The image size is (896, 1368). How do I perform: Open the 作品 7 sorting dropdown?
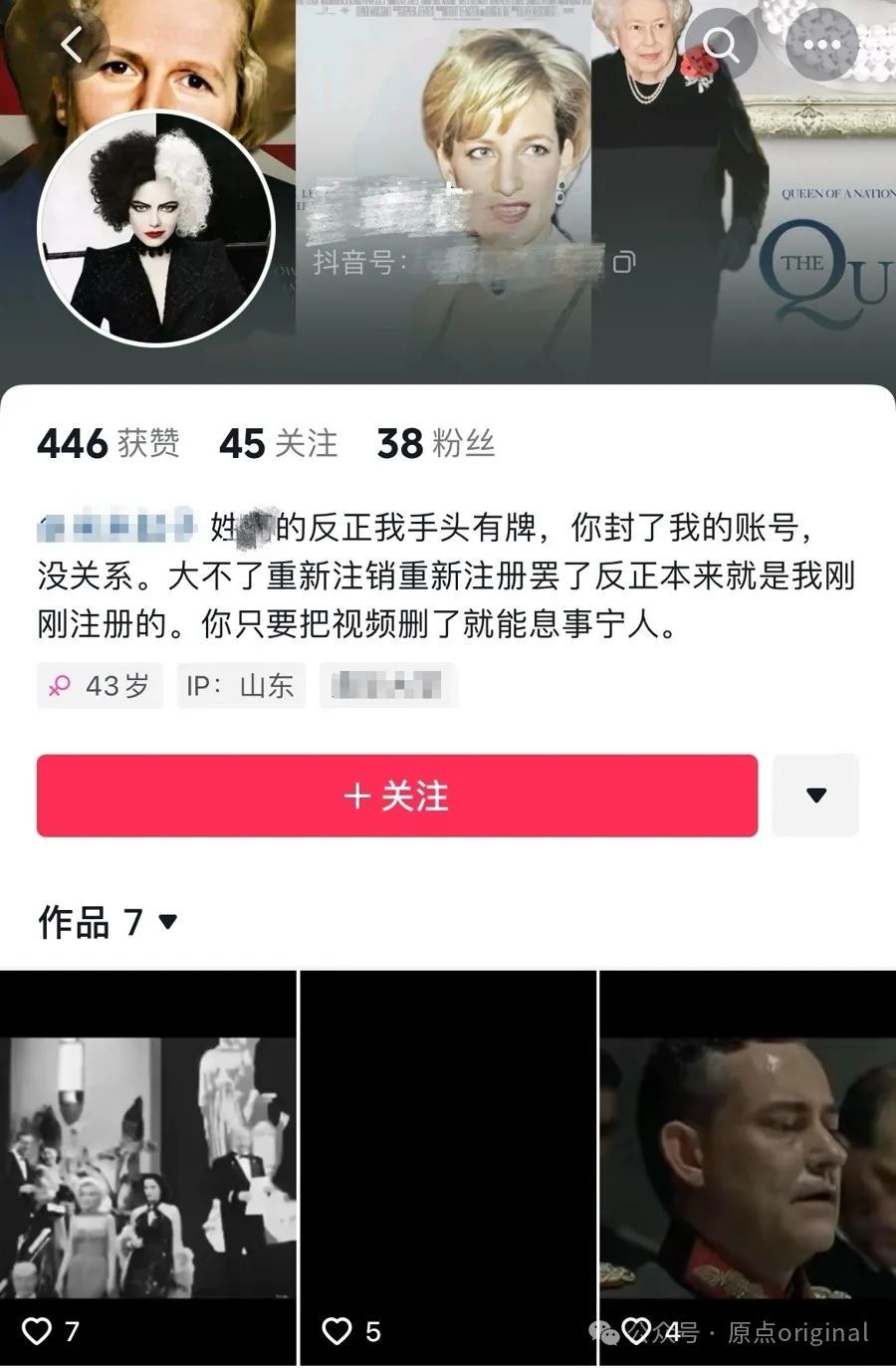(166, 922)
